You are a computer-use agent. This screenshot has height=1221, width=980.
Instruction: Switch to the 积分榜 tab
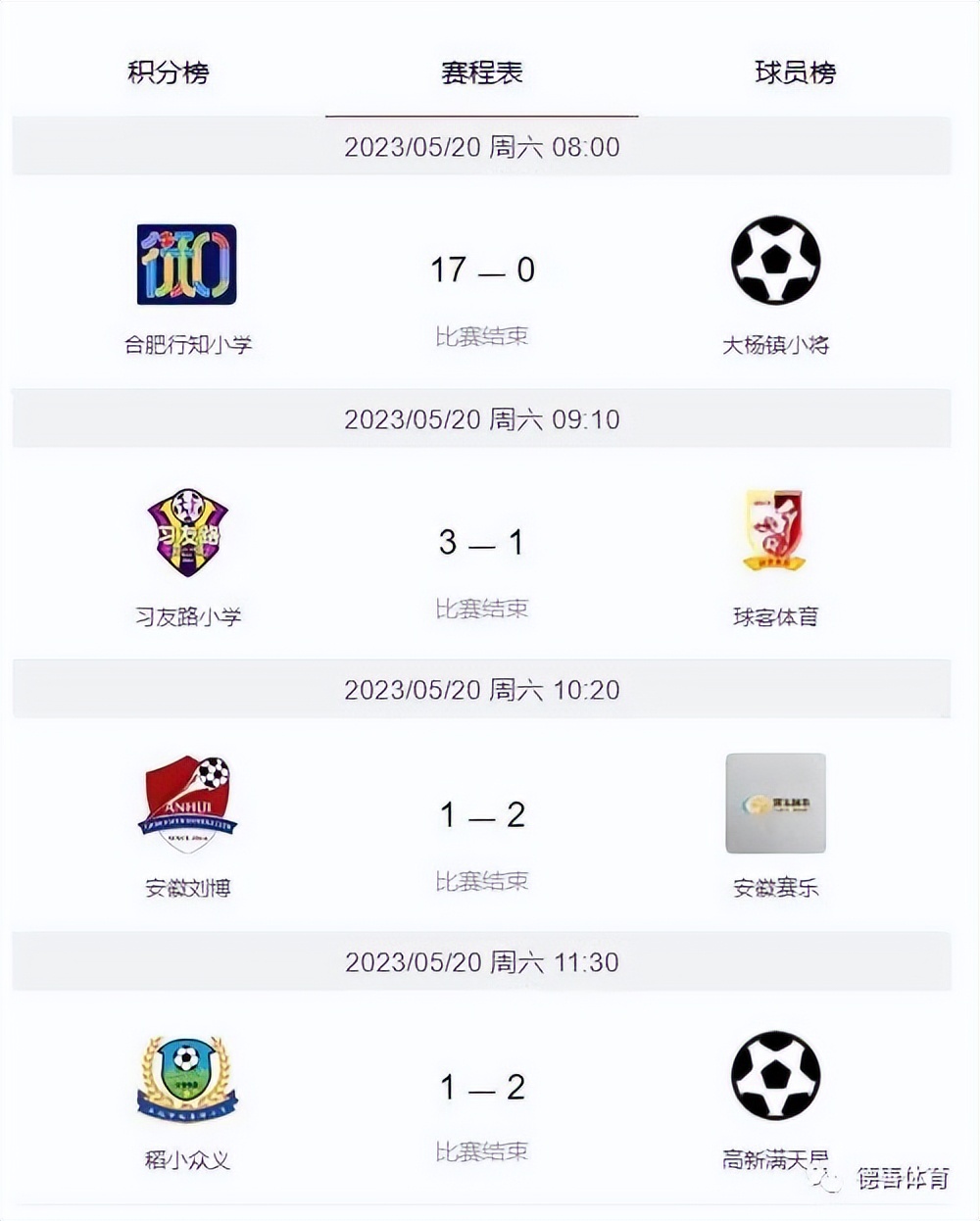click(167, 71)
